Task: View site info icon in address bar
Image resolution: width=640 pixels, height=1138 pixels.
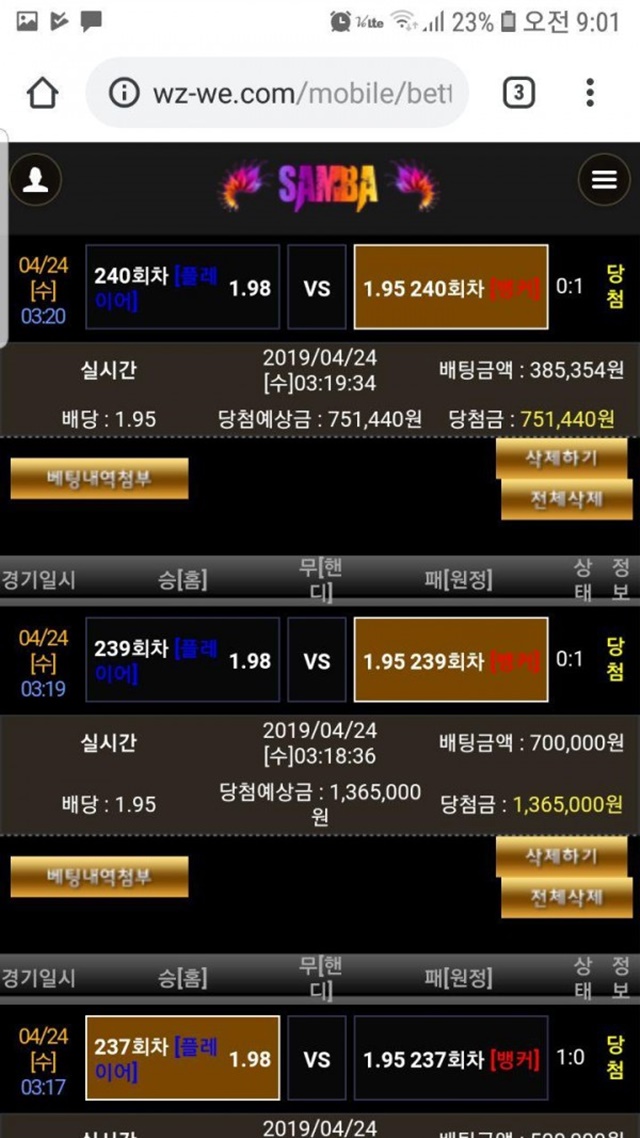Action: point(123,93)
